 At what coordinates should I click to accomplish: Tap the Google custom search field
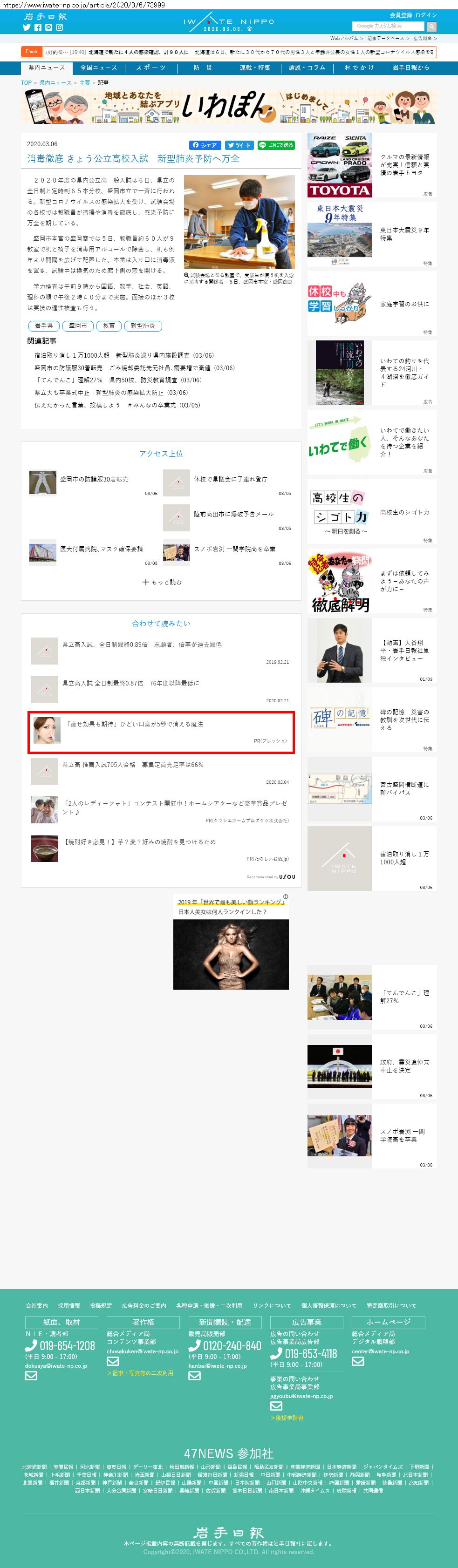(x=388, y=26)
